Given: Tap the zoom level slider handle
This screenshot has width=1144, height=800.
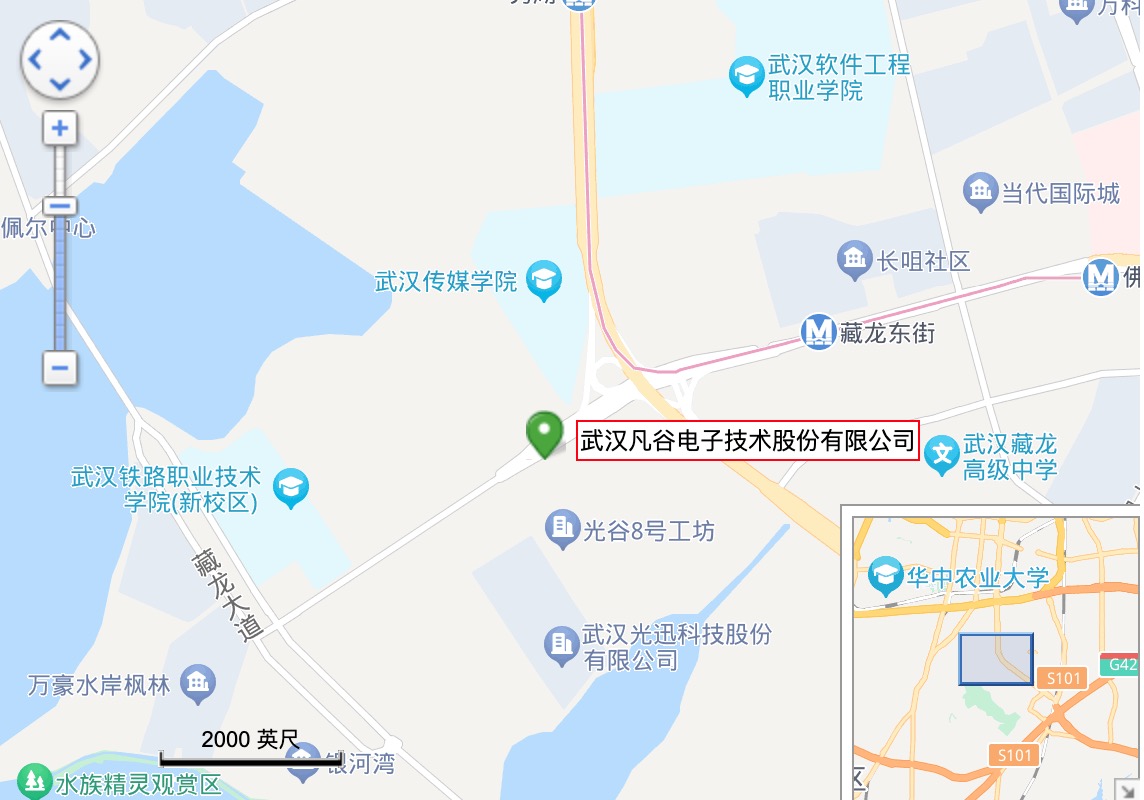Looking at the screenshot, I should (x=60, y=206).
